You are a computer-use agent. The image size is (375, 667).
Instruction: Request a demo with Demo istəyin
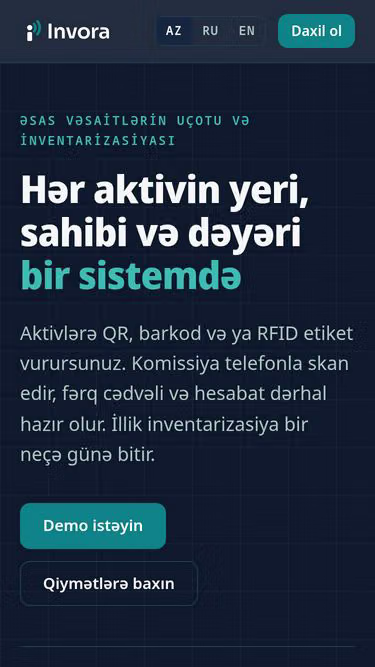pyautogui.click(x=93, y=526)
